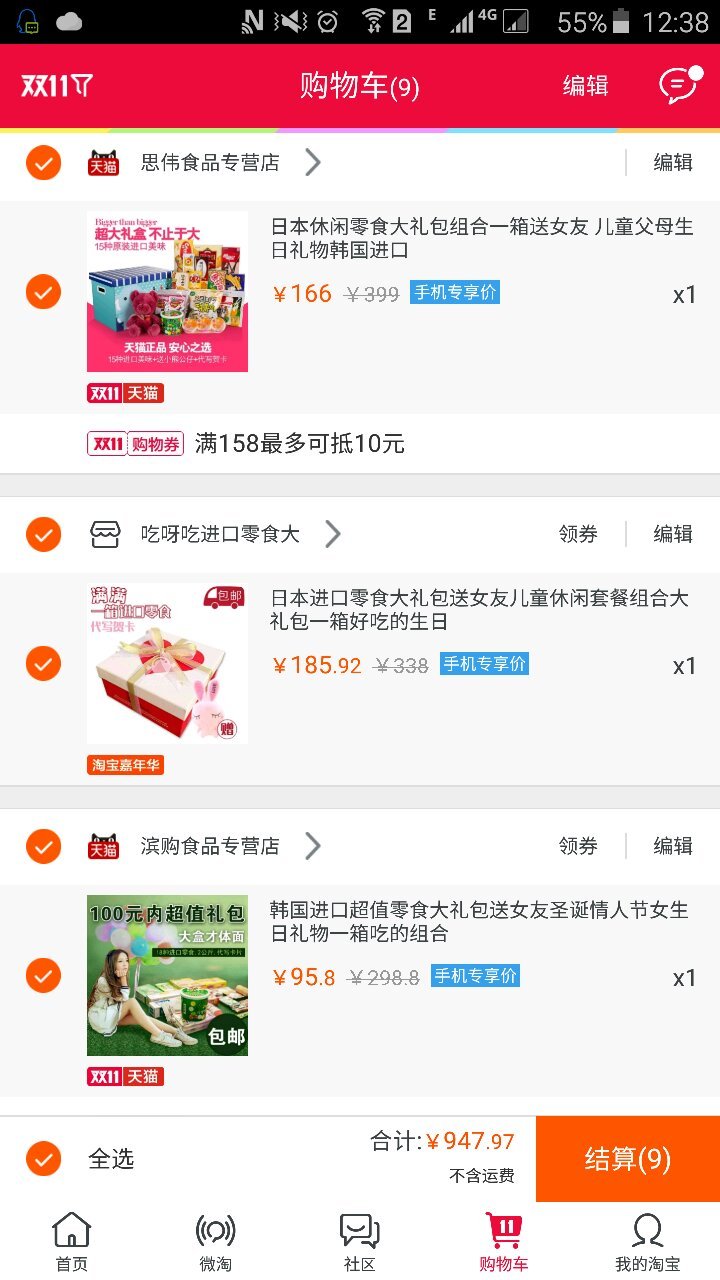
Task: Switch to the 首页 tab
Action: [71, 1242]
